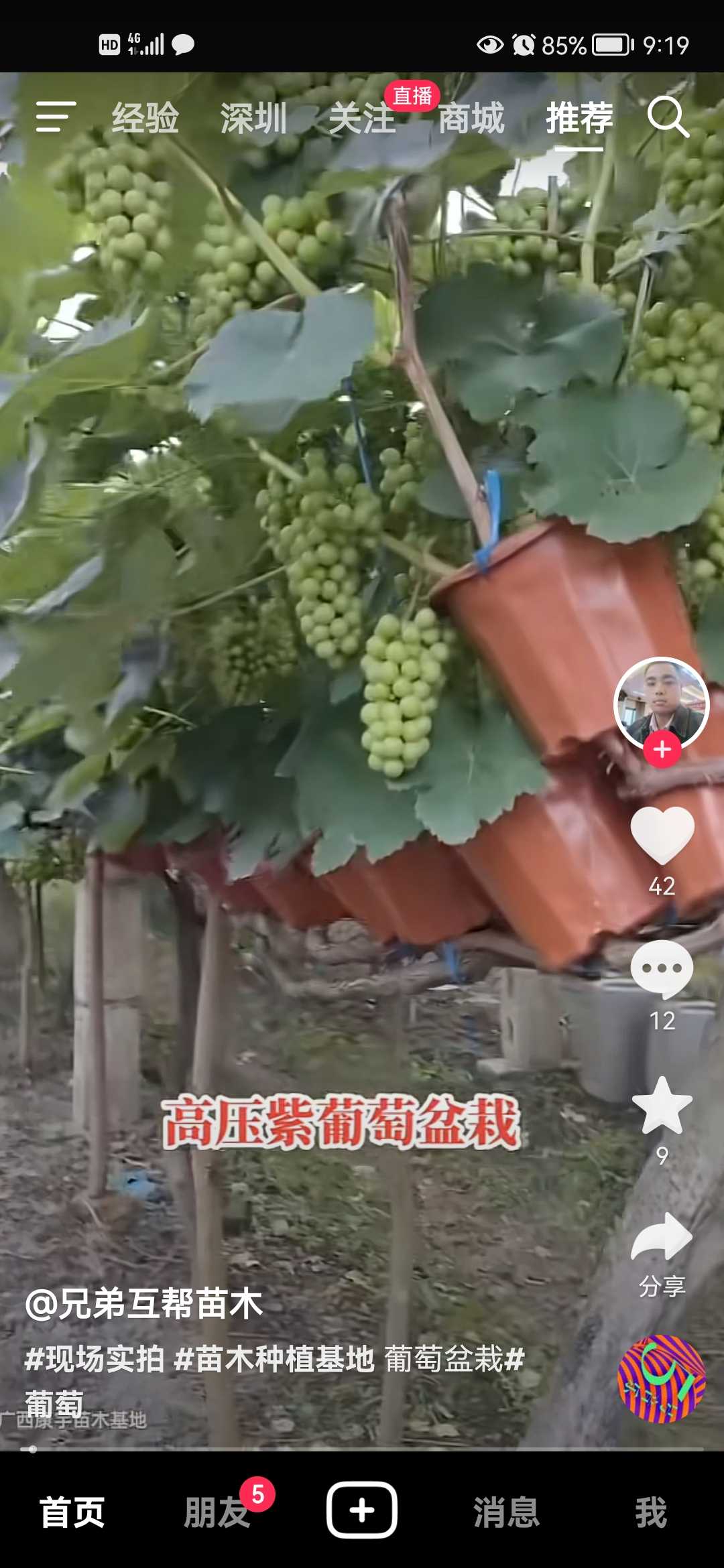Screen dimensions: 724x1568
Task: Open the spinning music disc
Action: pos(662,1378)
